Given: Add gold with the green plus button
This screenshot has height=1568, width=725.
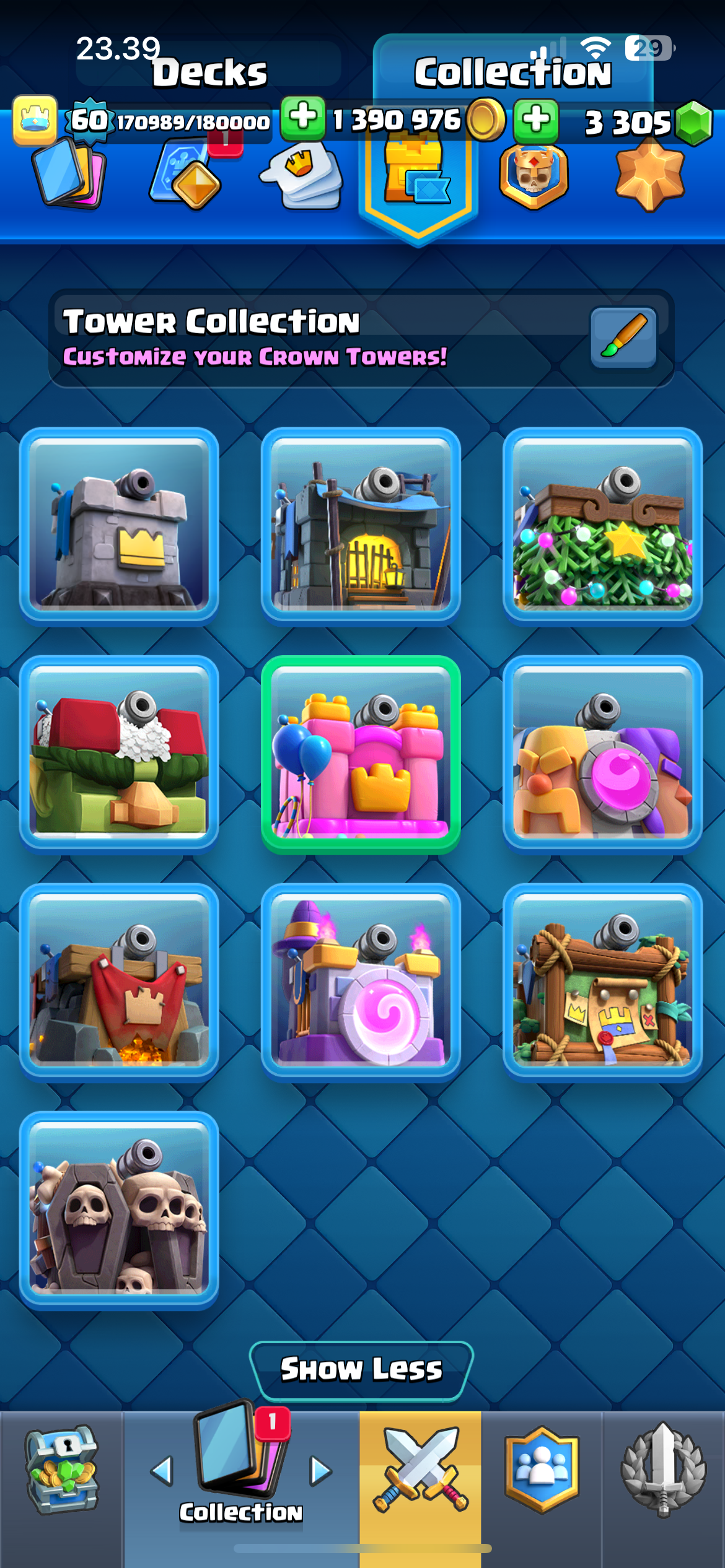Looking at the screenshot, I should (303, 118).
